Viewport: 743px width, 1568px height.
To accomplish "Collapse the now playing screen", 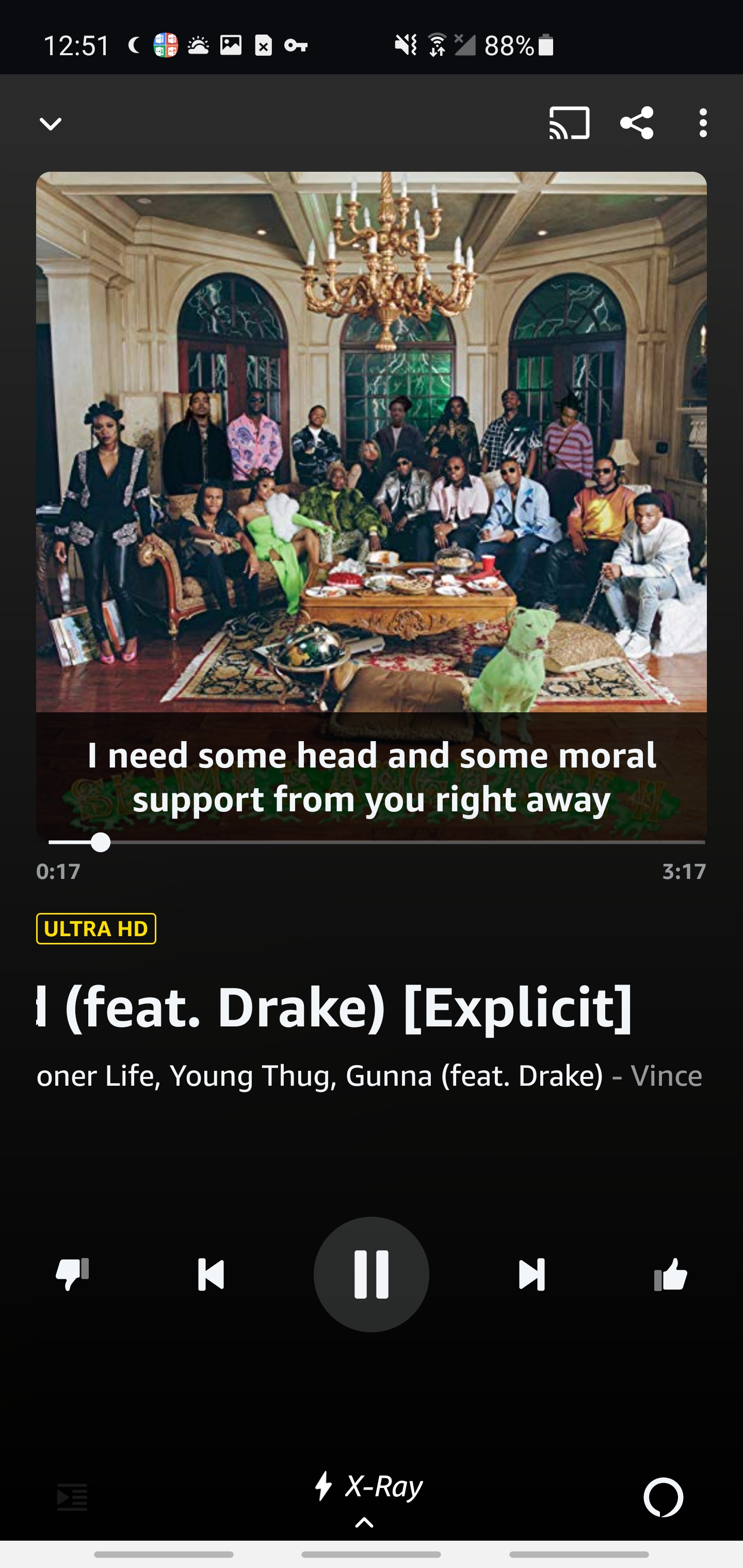I will pos(51,124).
